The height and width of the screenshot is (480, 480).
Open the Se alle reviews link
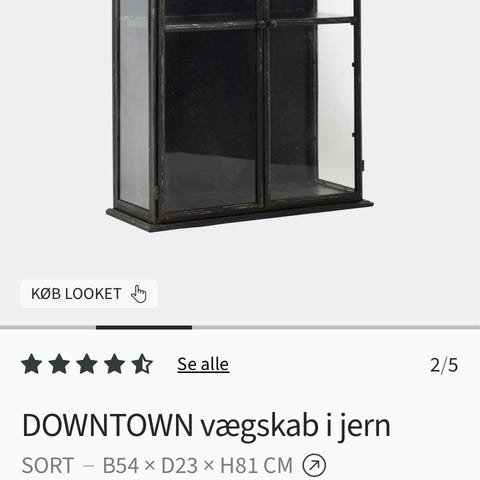coord(203,364)
